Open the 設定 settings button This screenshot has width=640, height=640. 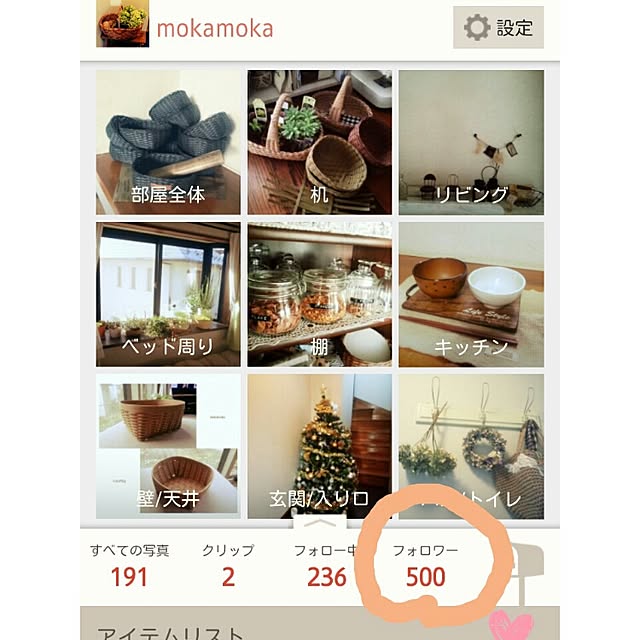[498, 27]
